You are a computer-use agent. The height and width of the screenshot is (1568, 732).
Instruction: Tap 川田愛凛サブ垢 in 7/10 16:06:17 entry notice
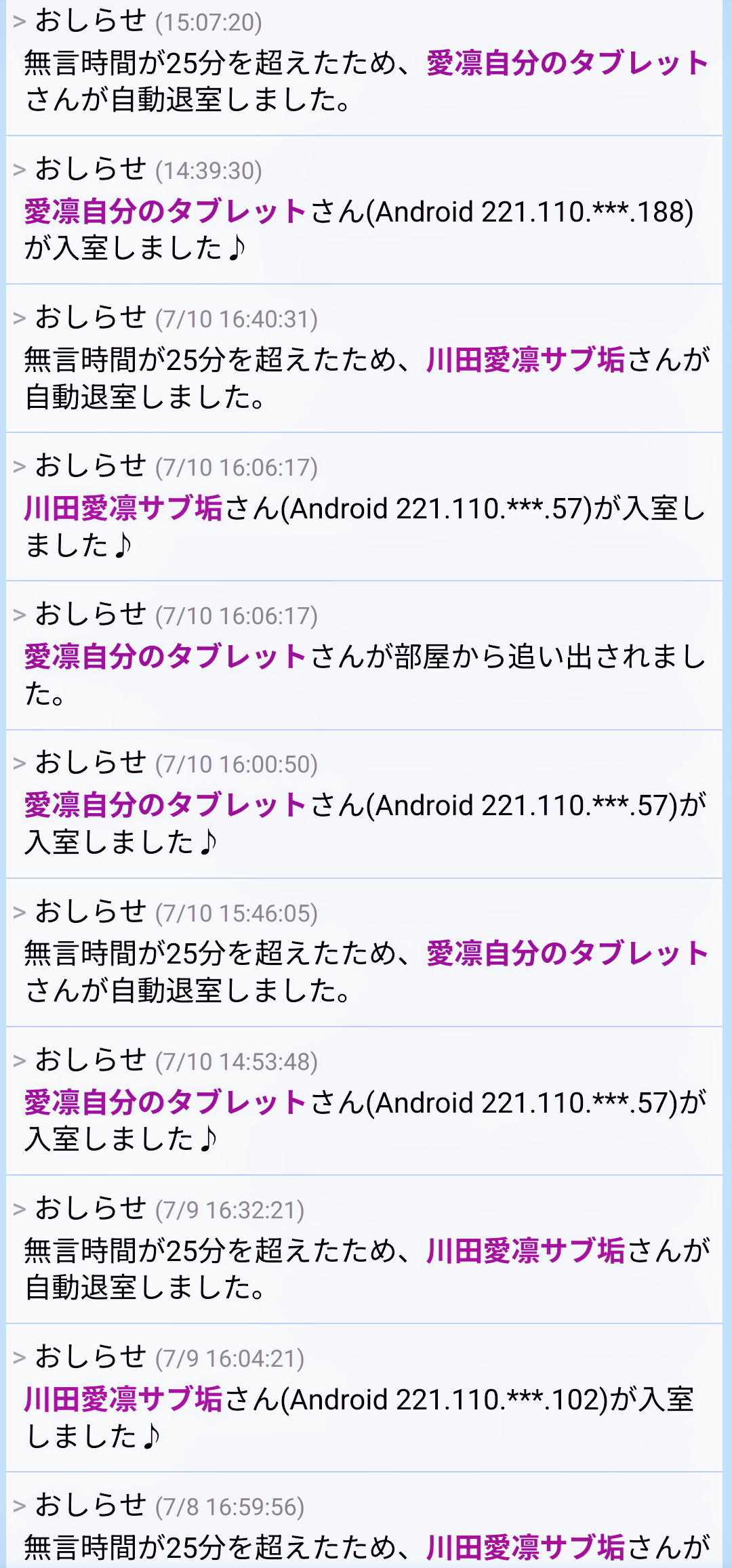pos(123,508)
